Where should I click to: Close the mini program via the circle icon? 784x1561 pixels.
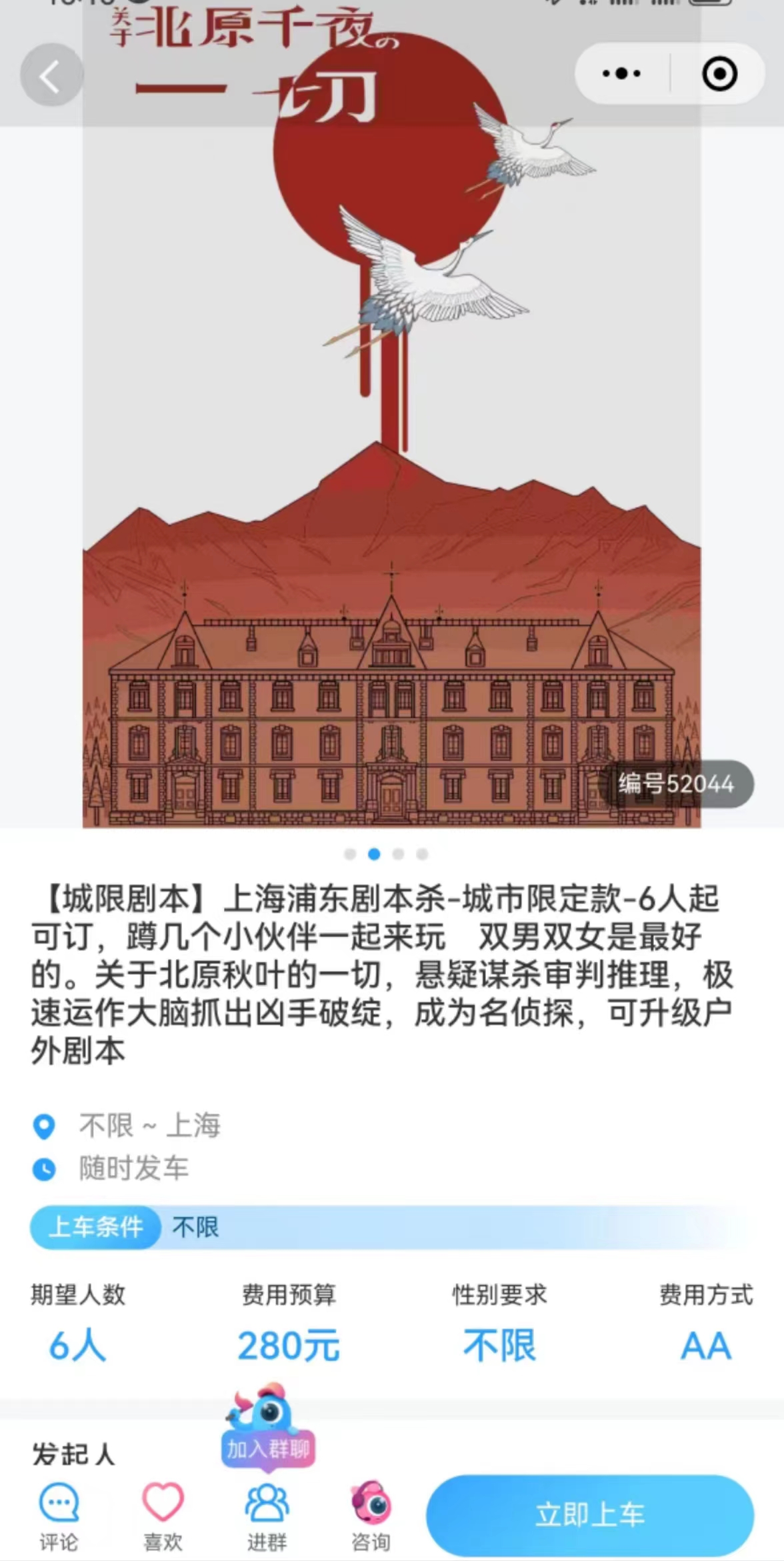tap(719, 73)
